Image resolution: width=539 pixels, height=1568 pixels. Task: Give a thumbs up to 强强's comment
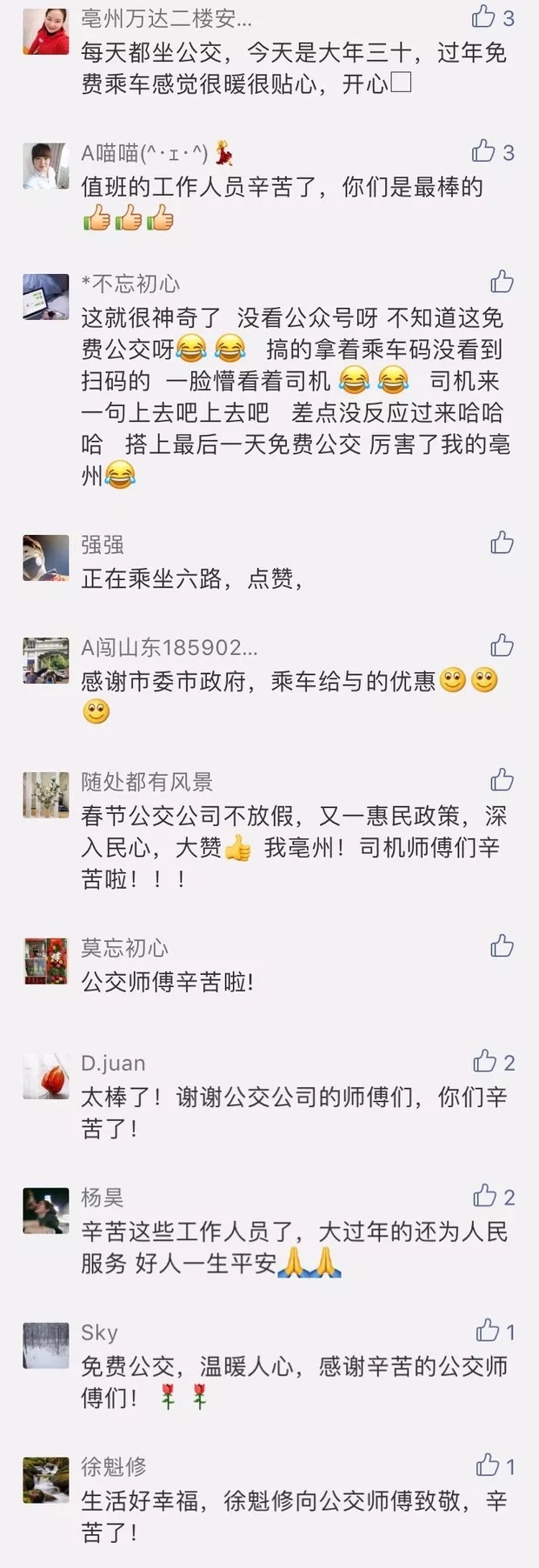point(502,543)
